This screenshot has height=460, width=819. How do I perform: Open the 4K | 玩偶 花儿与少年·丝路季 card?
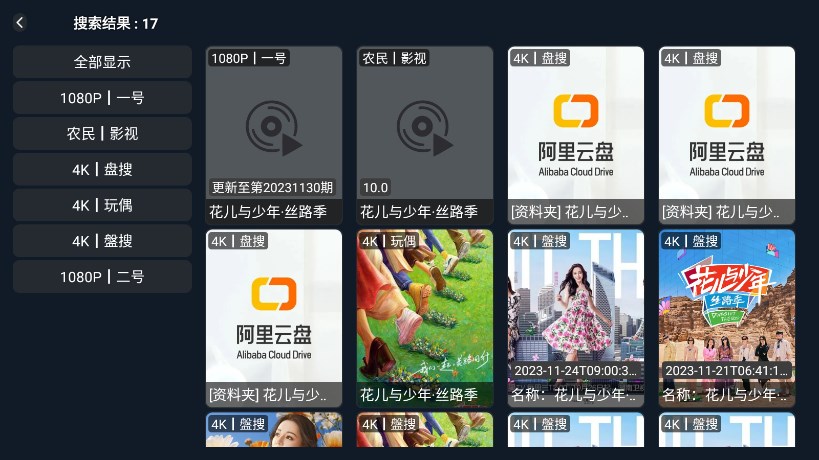point(425,318)
